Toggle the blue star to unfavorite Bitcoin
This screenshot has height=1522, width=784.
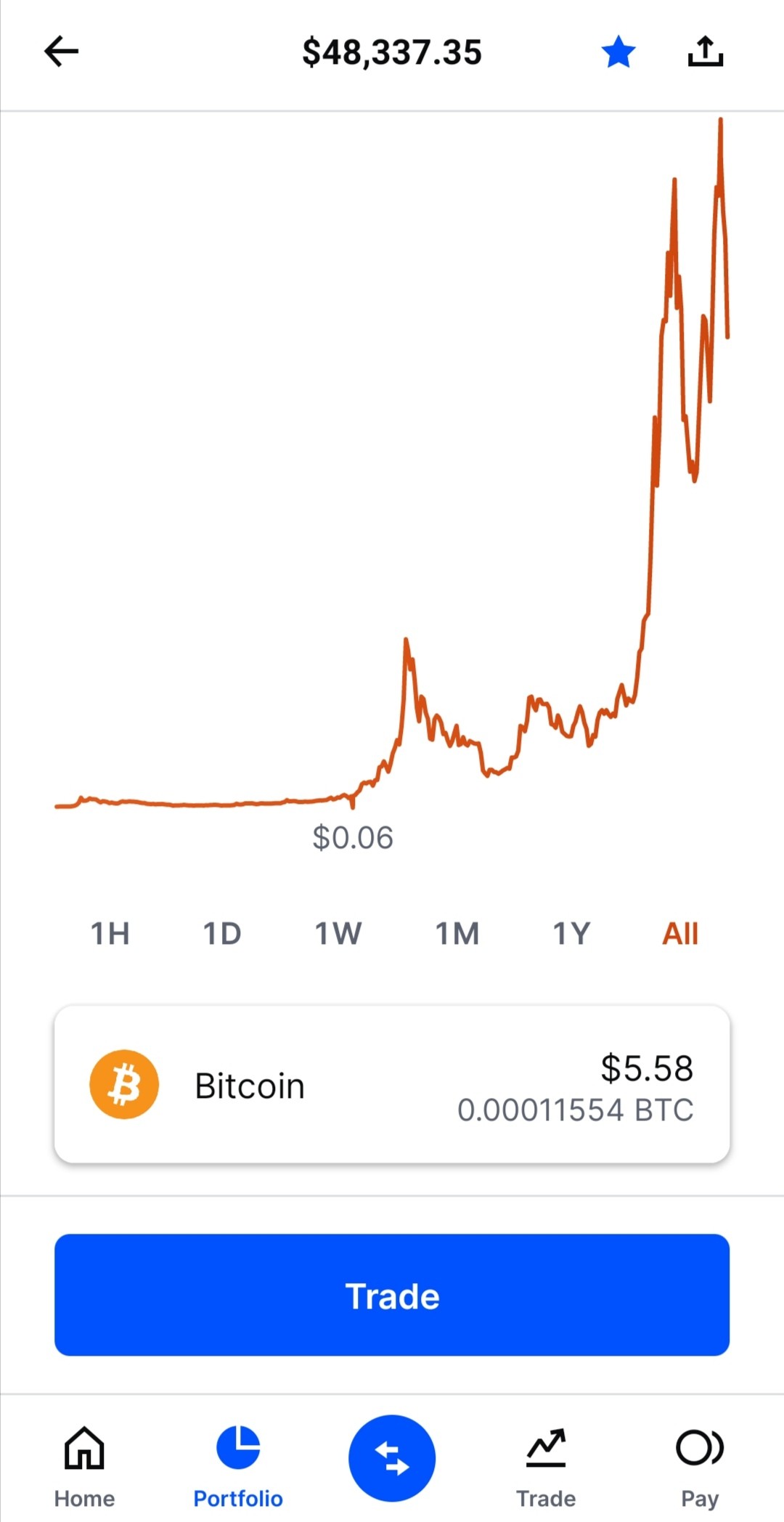coord(618,52)
